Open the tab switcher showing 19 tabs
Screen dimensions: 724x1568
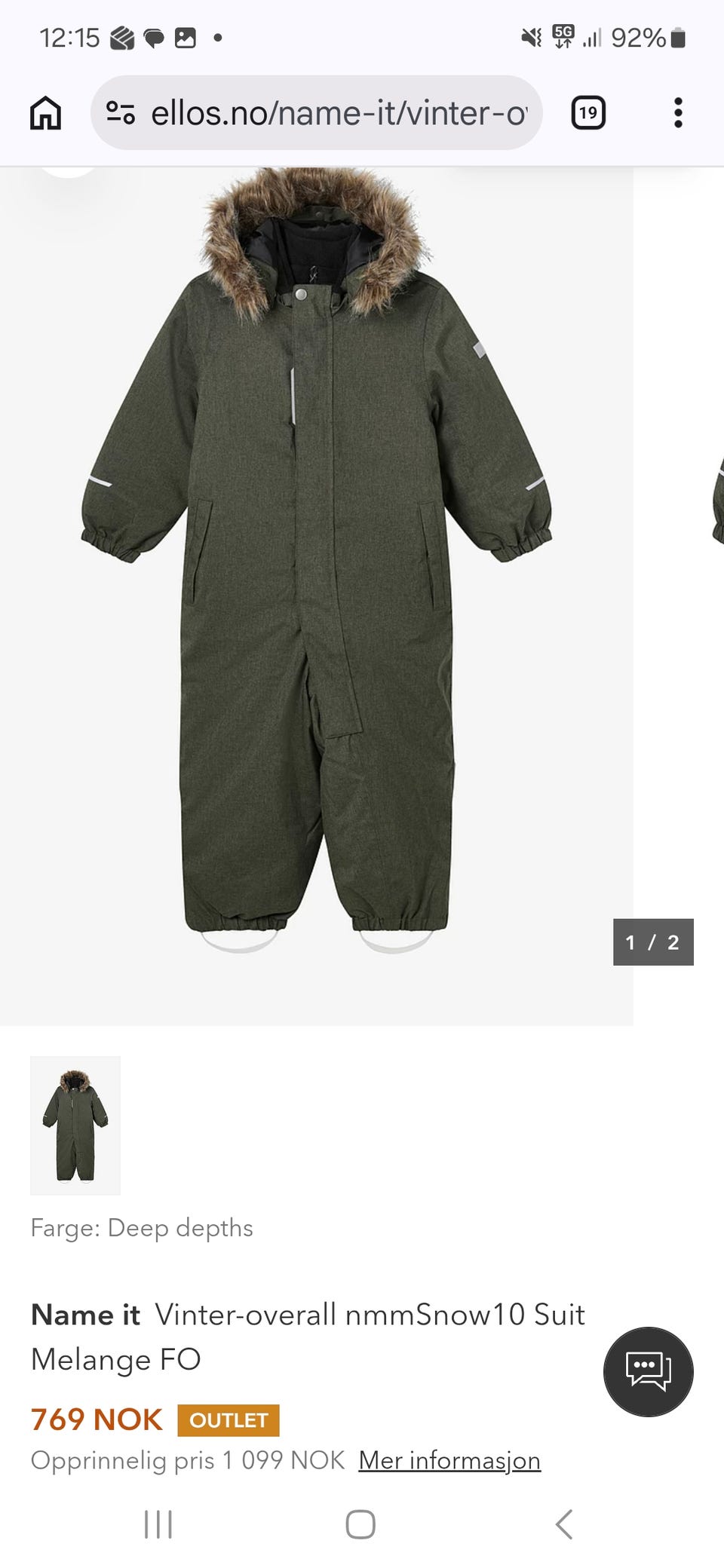pyautogui.click(x=588, y=113)
